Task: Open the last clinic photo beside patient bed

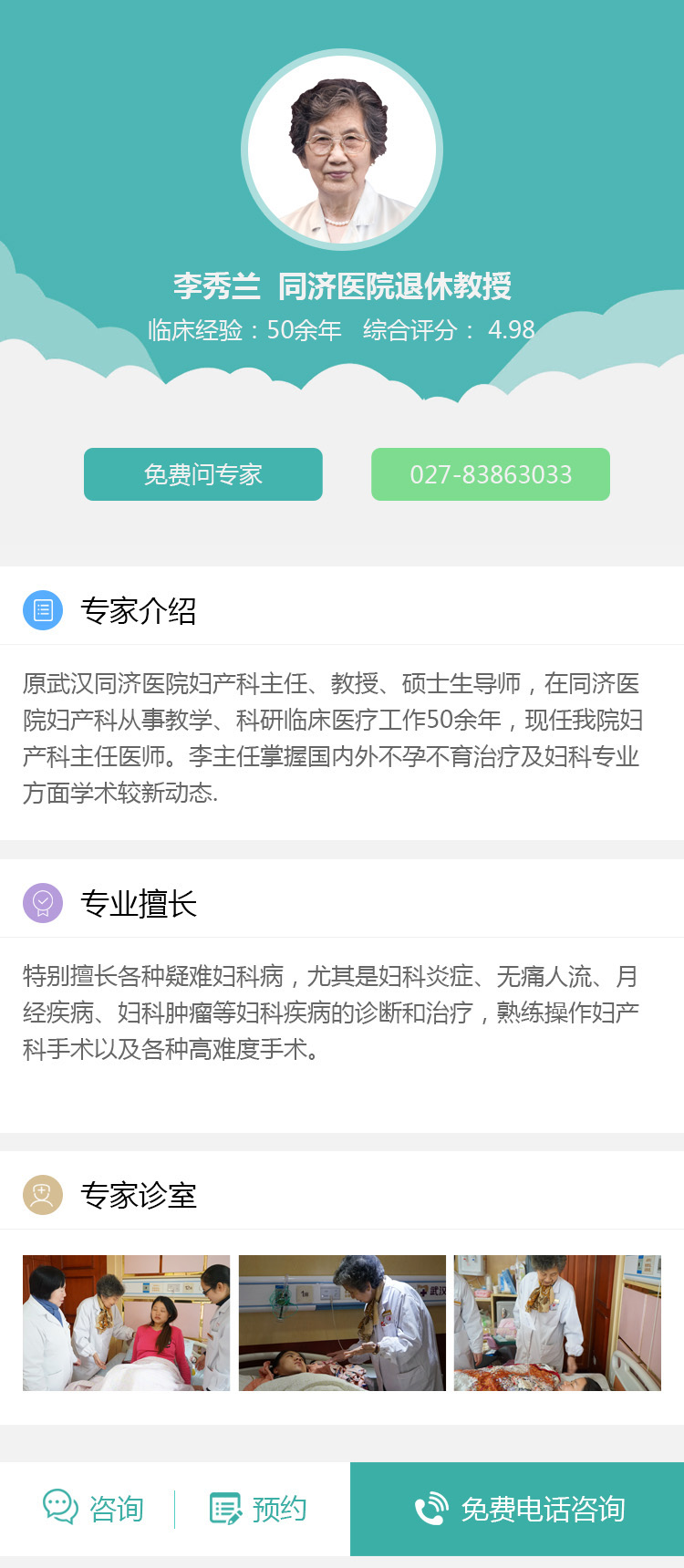Action: pyautogui.click(x=557, y=1323)
